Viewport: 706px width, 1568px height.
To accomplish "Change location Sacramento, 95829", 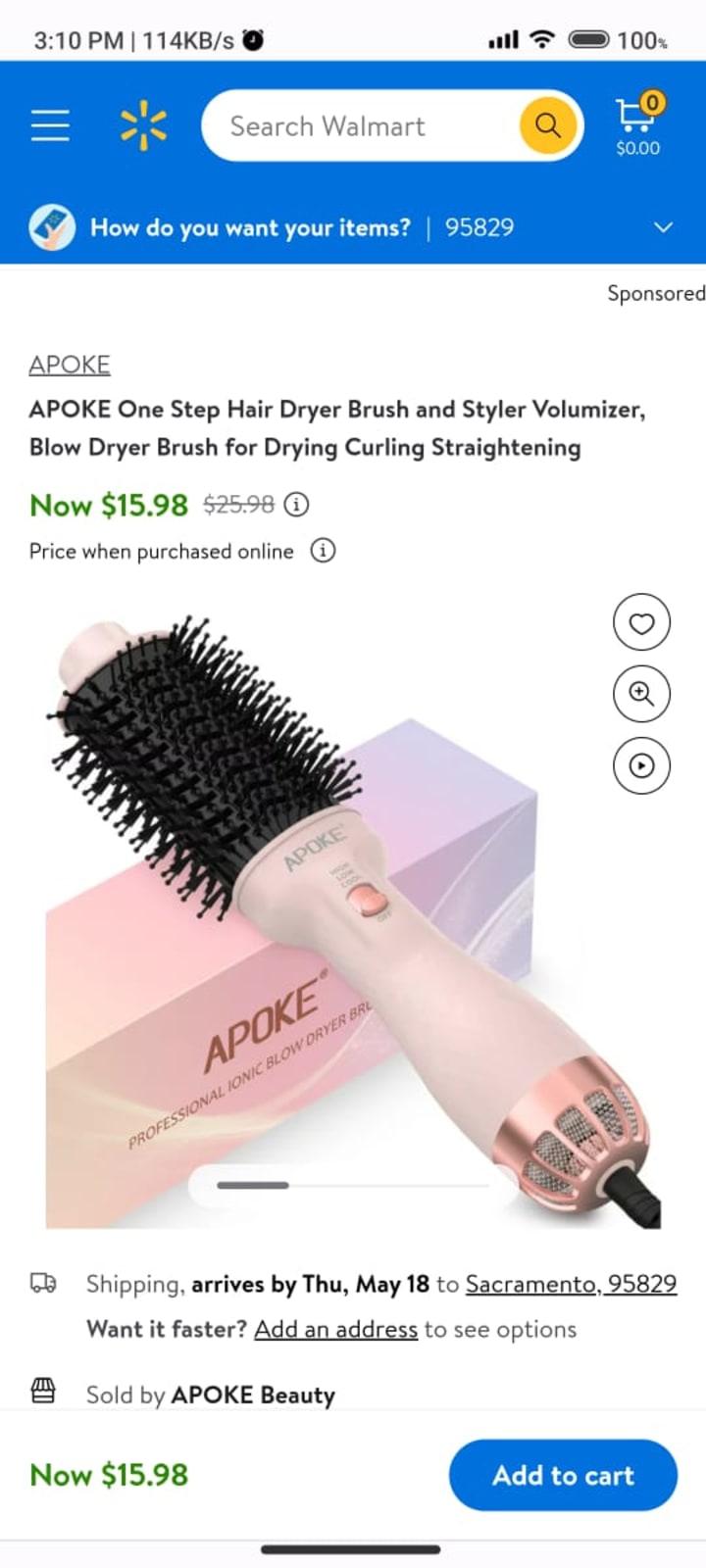I will pos(571,1284).
